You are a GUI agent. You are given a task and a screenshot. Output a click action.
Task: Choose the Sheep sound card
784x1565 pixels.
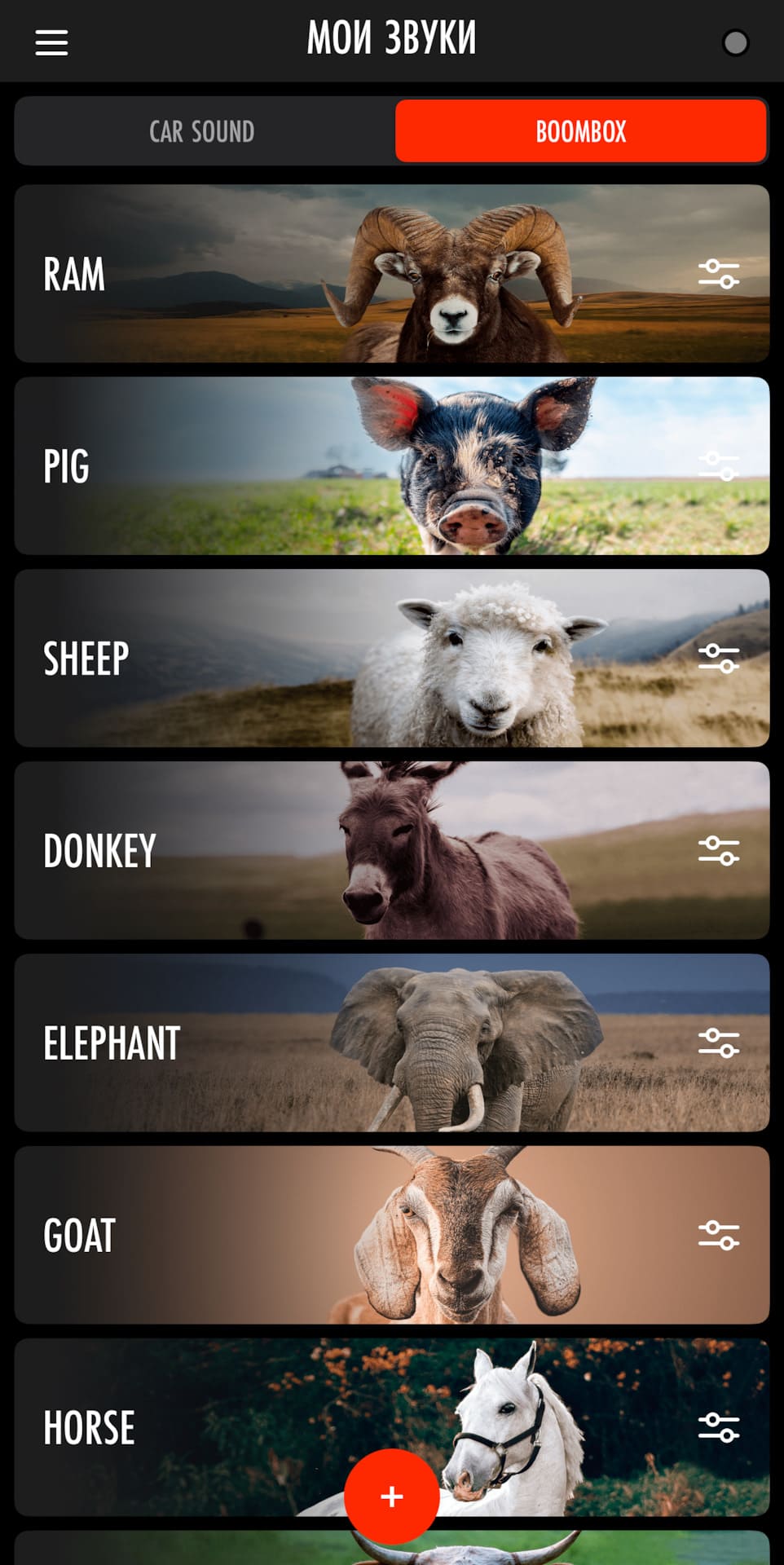coord(326,659)
